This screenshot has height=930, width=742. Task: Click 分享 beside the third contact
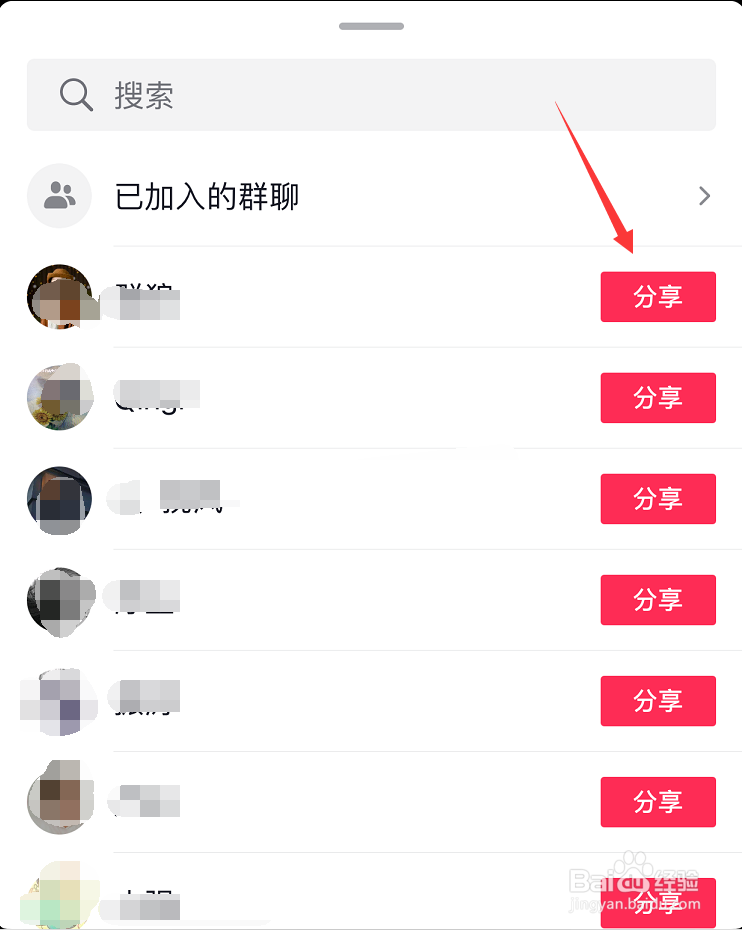pos(658,499)
